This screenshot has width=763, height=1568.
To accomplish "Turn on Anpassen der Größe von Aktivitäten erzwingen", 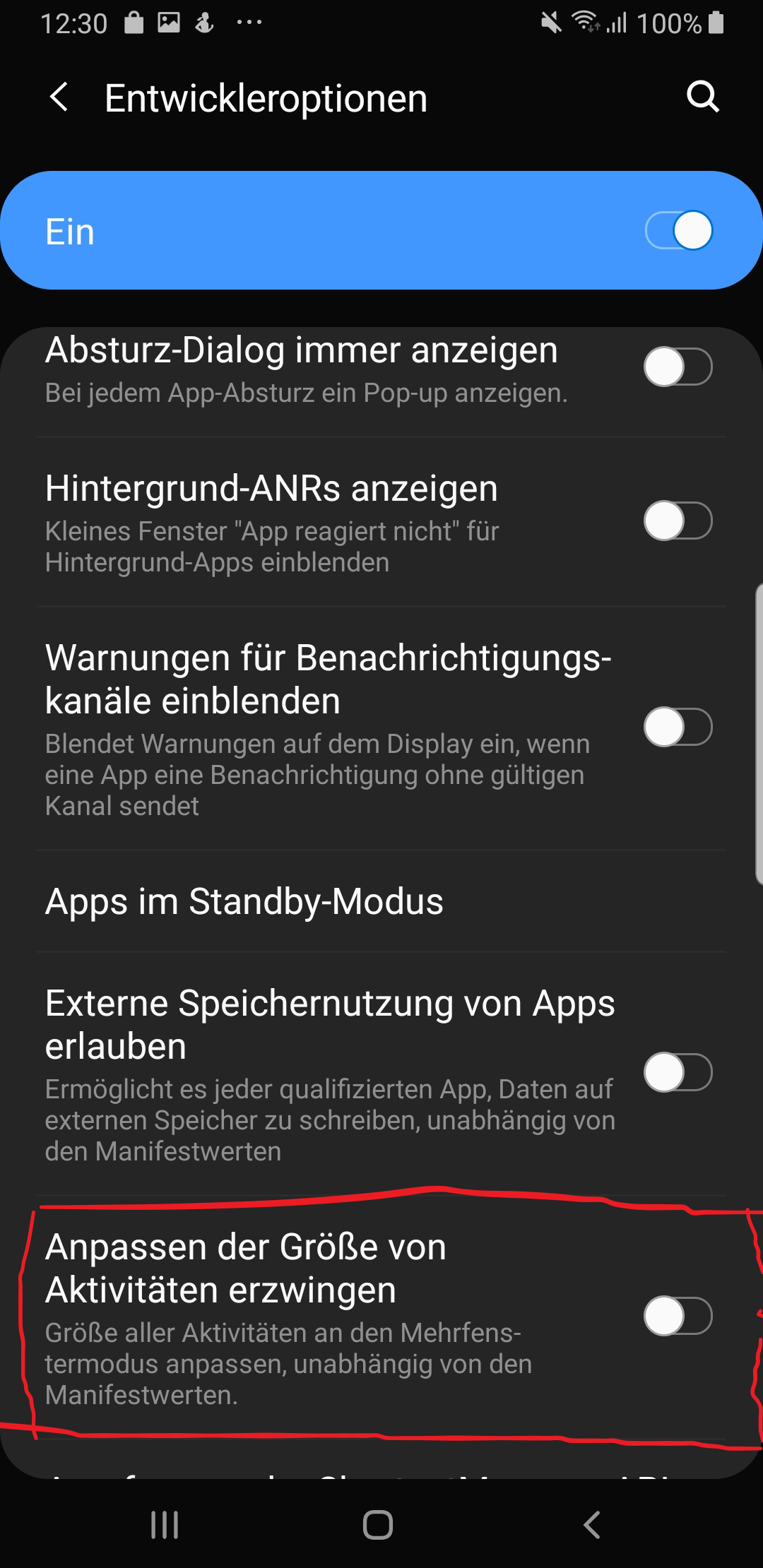I will coord(678,1317).
